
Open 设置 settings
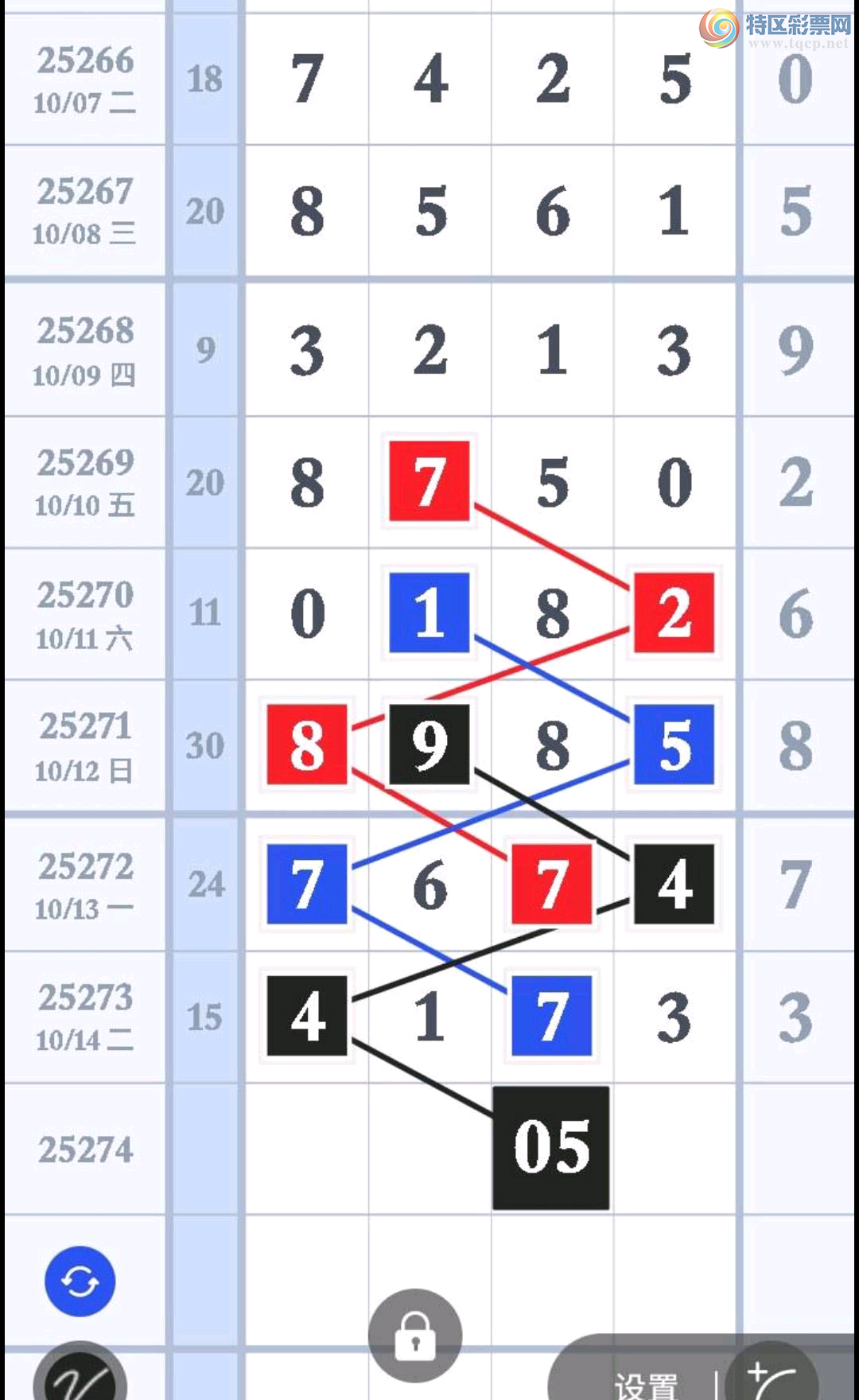(x=645, y=1384)
